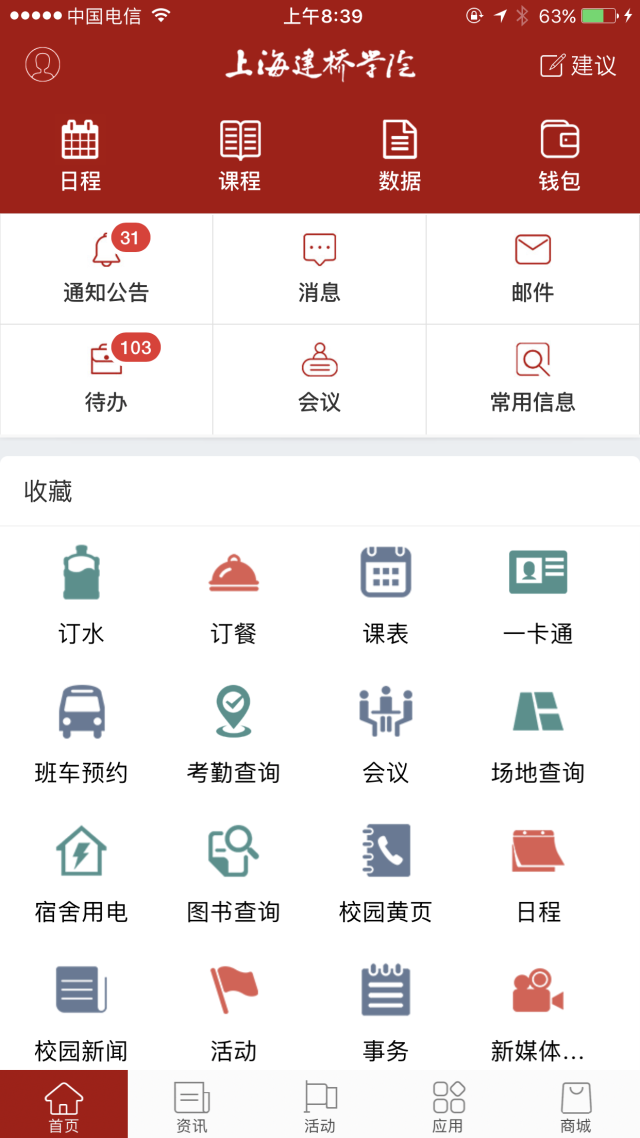Open the 课程 section
Viewport: 640px width, 1138px height.
(240, 155)
